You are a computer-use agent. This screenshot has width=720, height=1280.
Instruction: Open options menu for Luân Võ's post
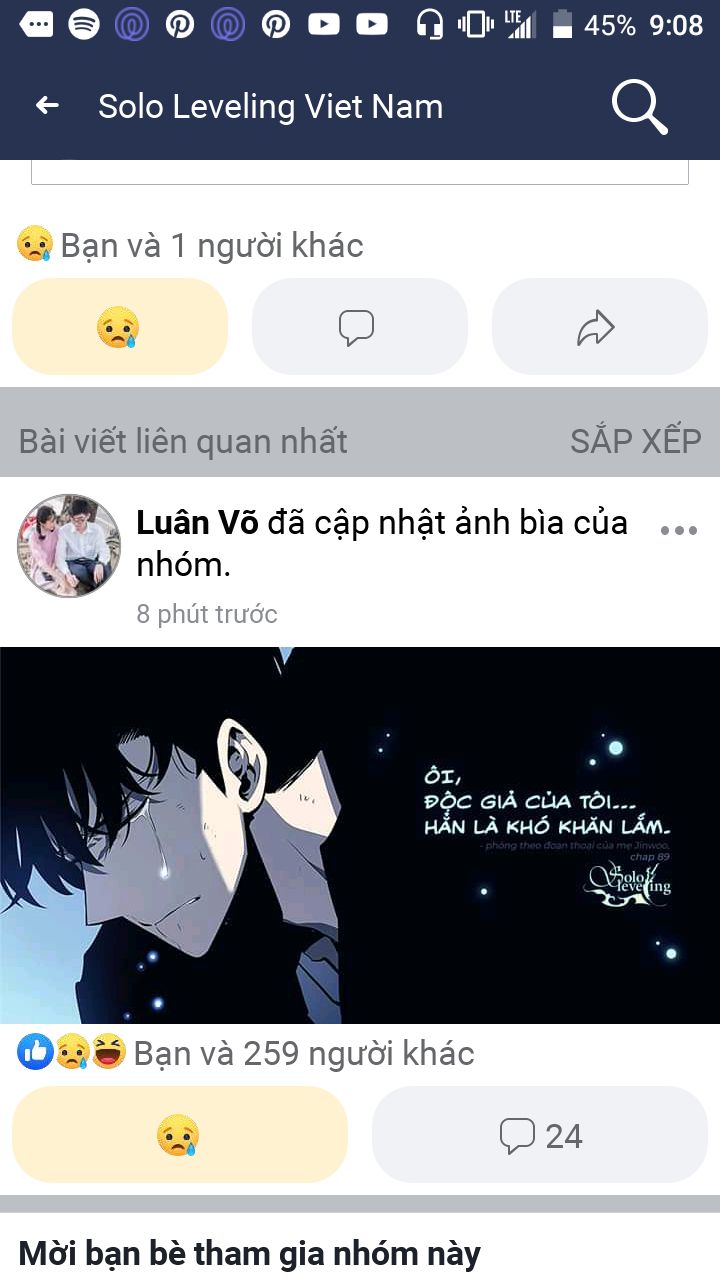679,530
